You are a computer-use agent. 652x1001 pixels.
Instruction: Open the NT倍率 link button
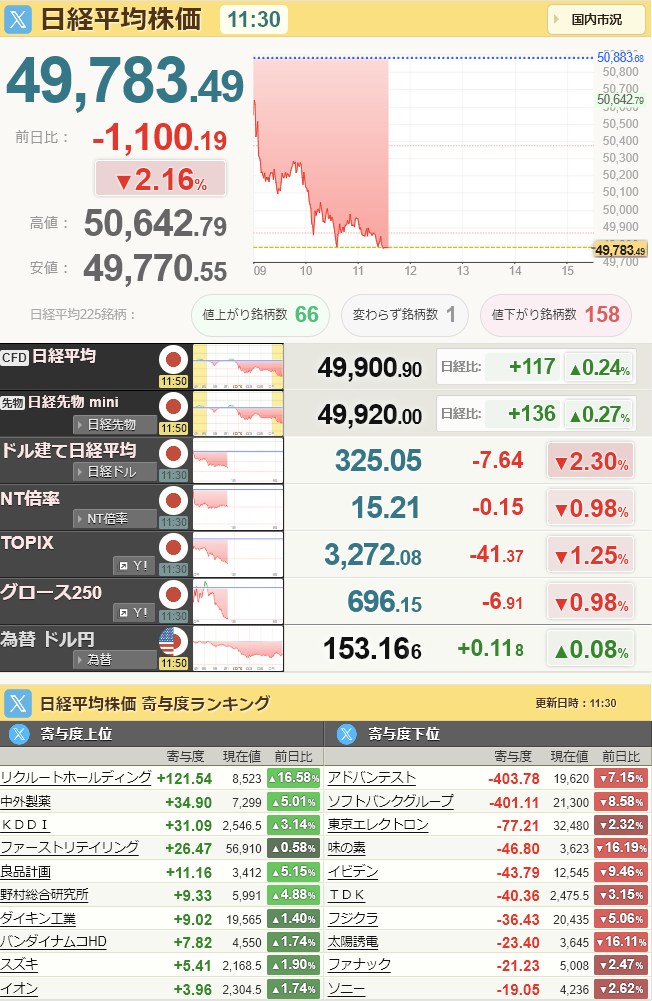116,518
